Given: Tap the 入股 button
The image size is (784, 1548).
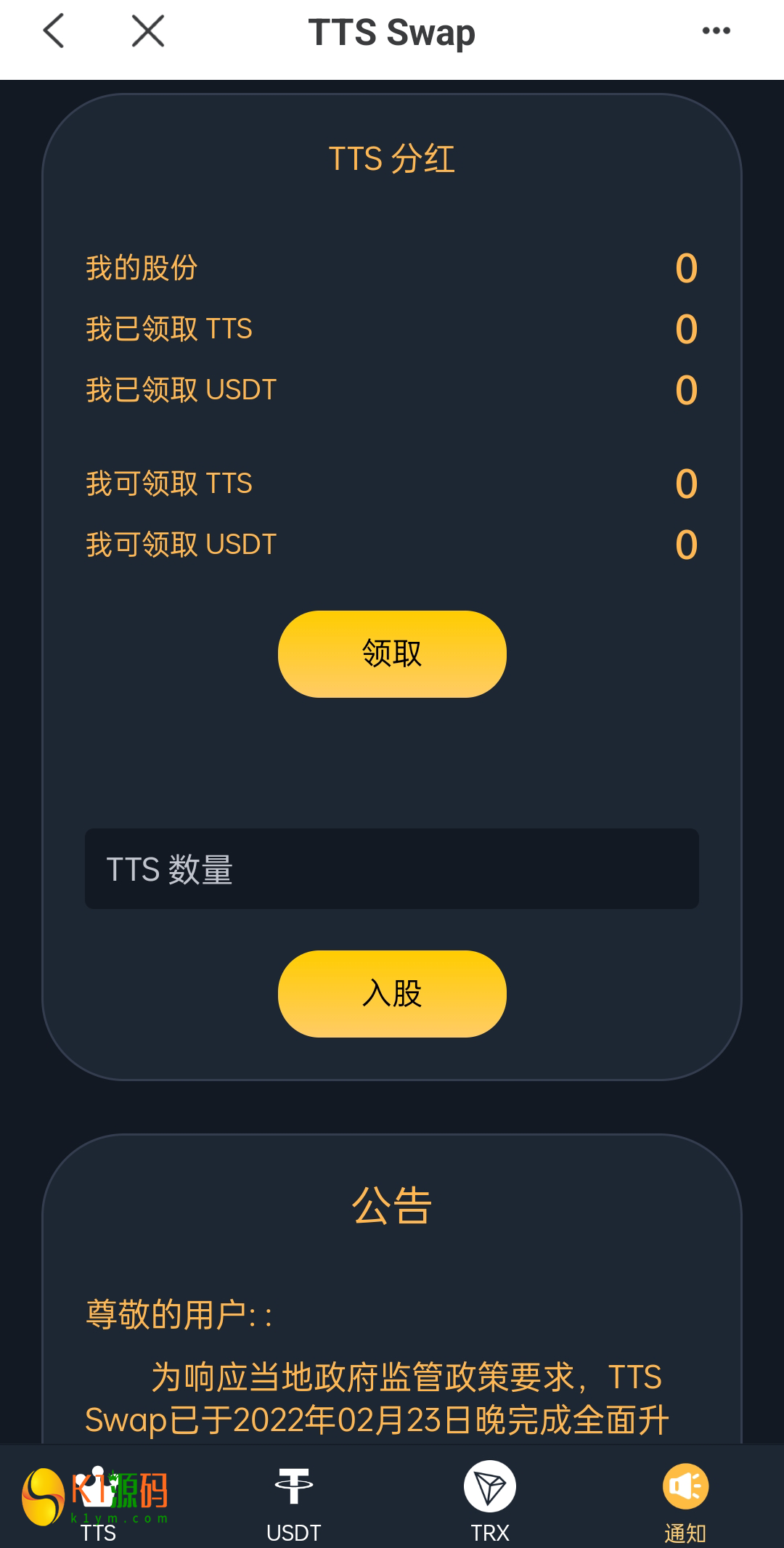Looking at the screenshot, I should (392, 993).
